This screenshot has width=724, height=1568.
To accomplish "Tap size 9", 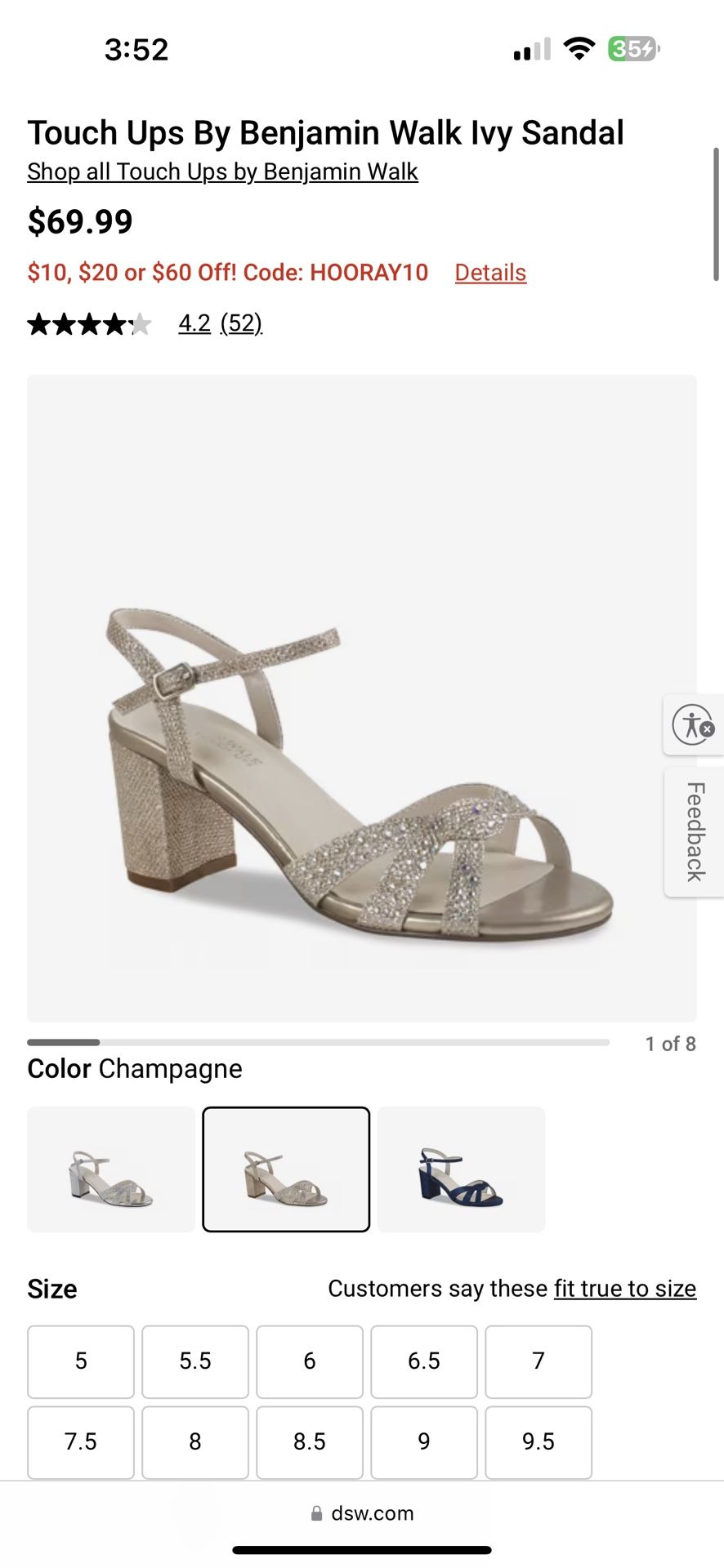I will pyautogui.click(x=424, y=1442).
